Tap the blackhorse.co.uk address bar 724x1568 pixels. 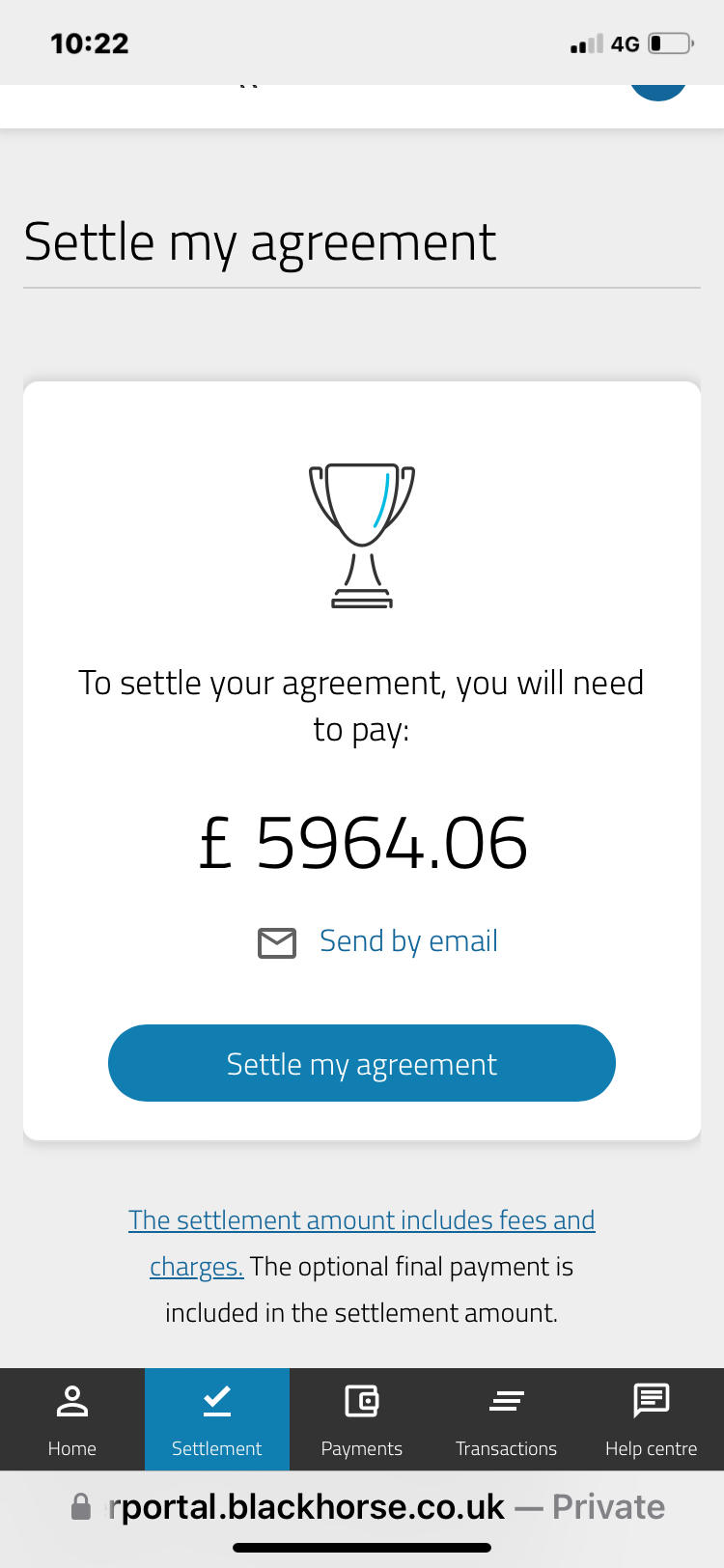coord(367,1506)
